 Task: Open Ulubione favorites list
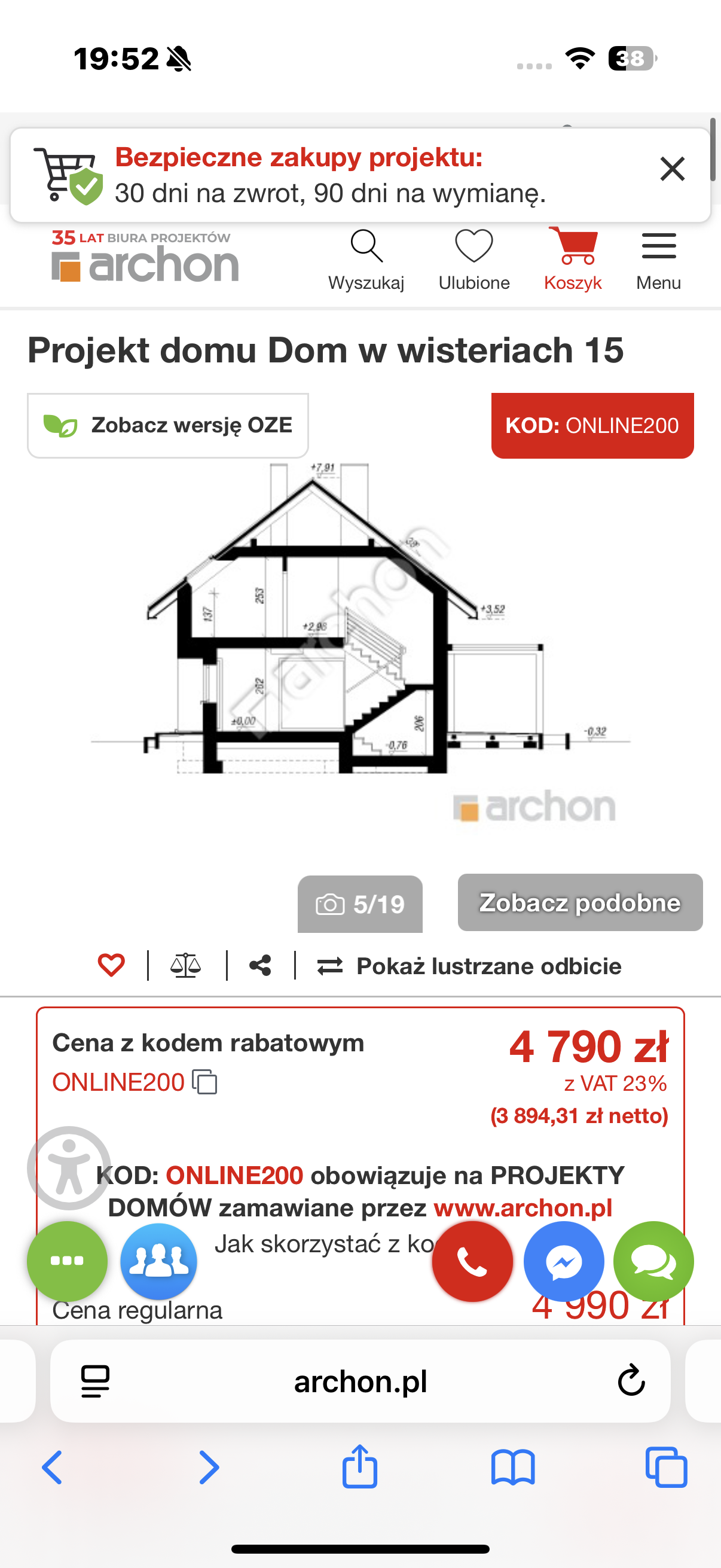point(474,260)
